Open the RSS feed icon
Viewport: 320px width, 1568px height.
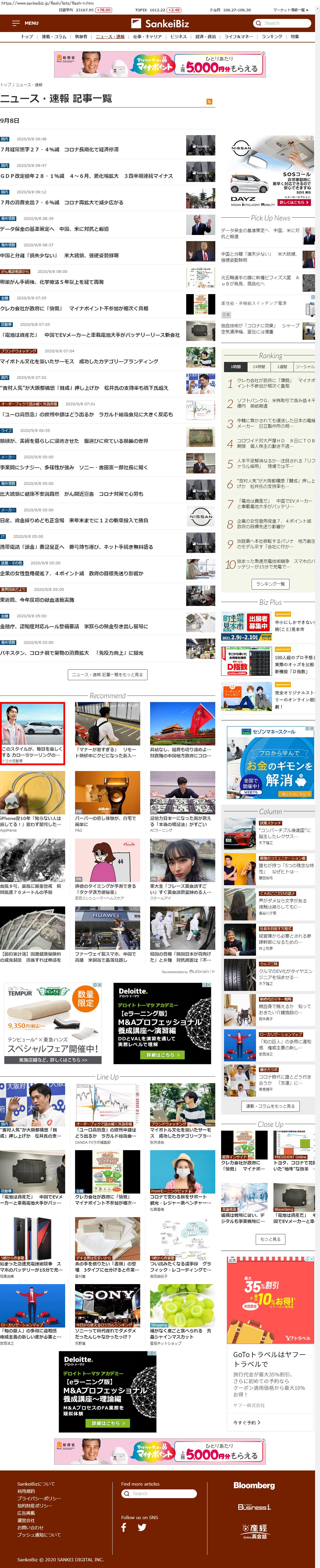click(x=209, y=102)
